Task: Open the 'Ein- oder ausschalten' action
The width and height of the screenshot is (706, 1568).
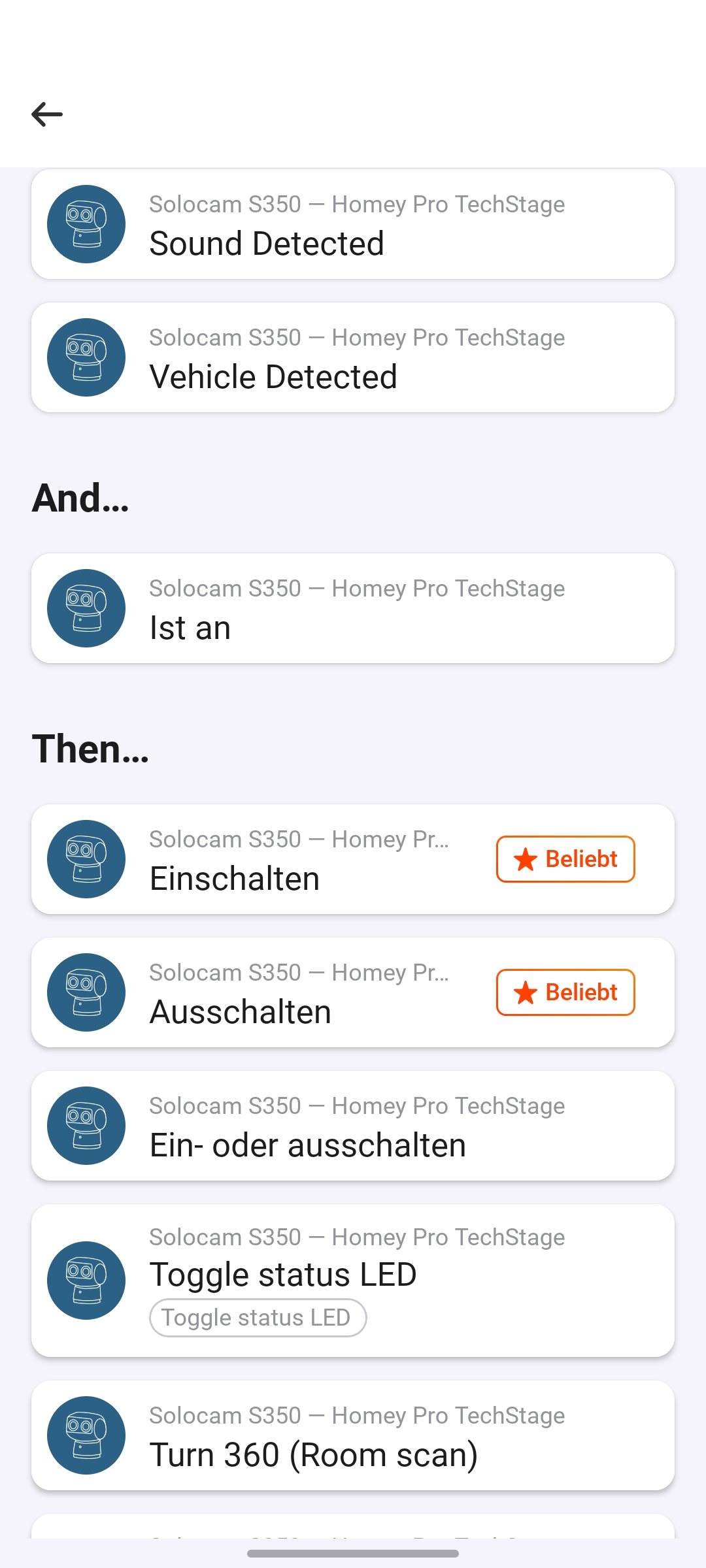Action: pos(353,1126)
